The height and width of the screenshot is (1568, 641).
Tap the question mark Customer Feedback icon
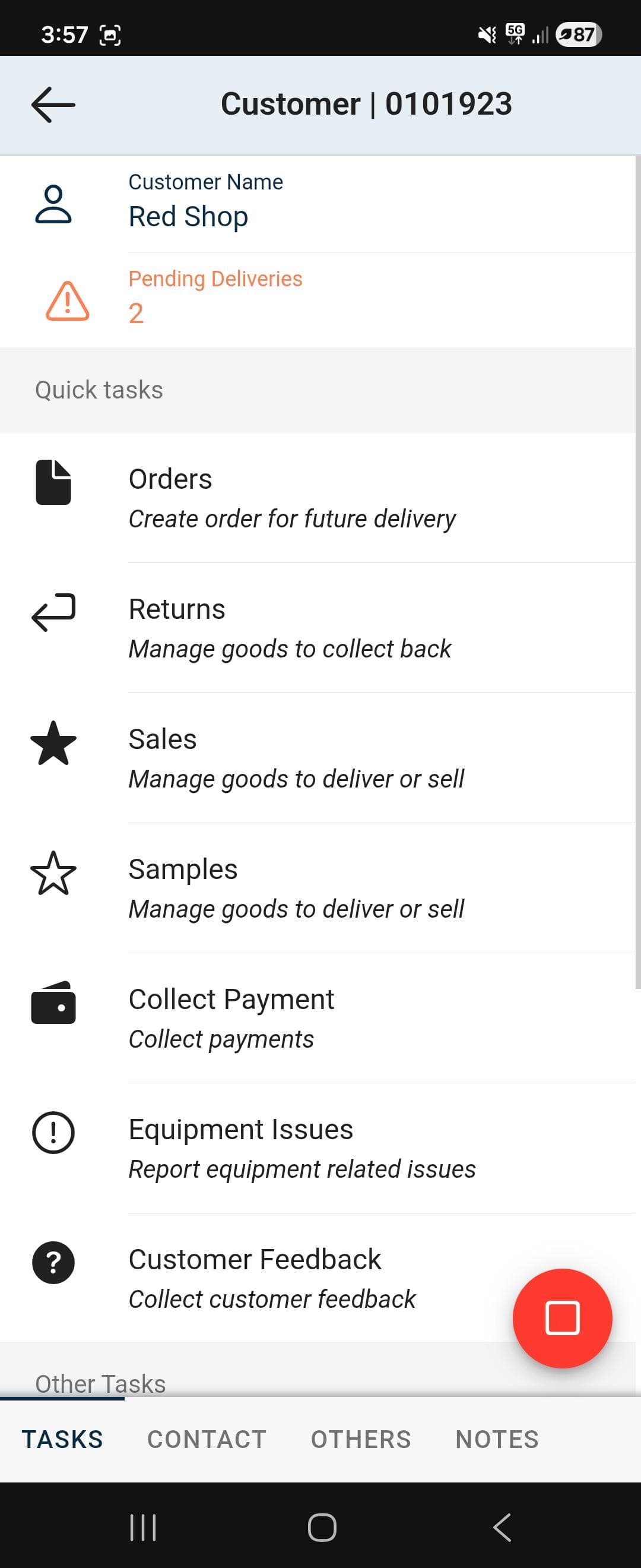click(x=52, y=1263)
